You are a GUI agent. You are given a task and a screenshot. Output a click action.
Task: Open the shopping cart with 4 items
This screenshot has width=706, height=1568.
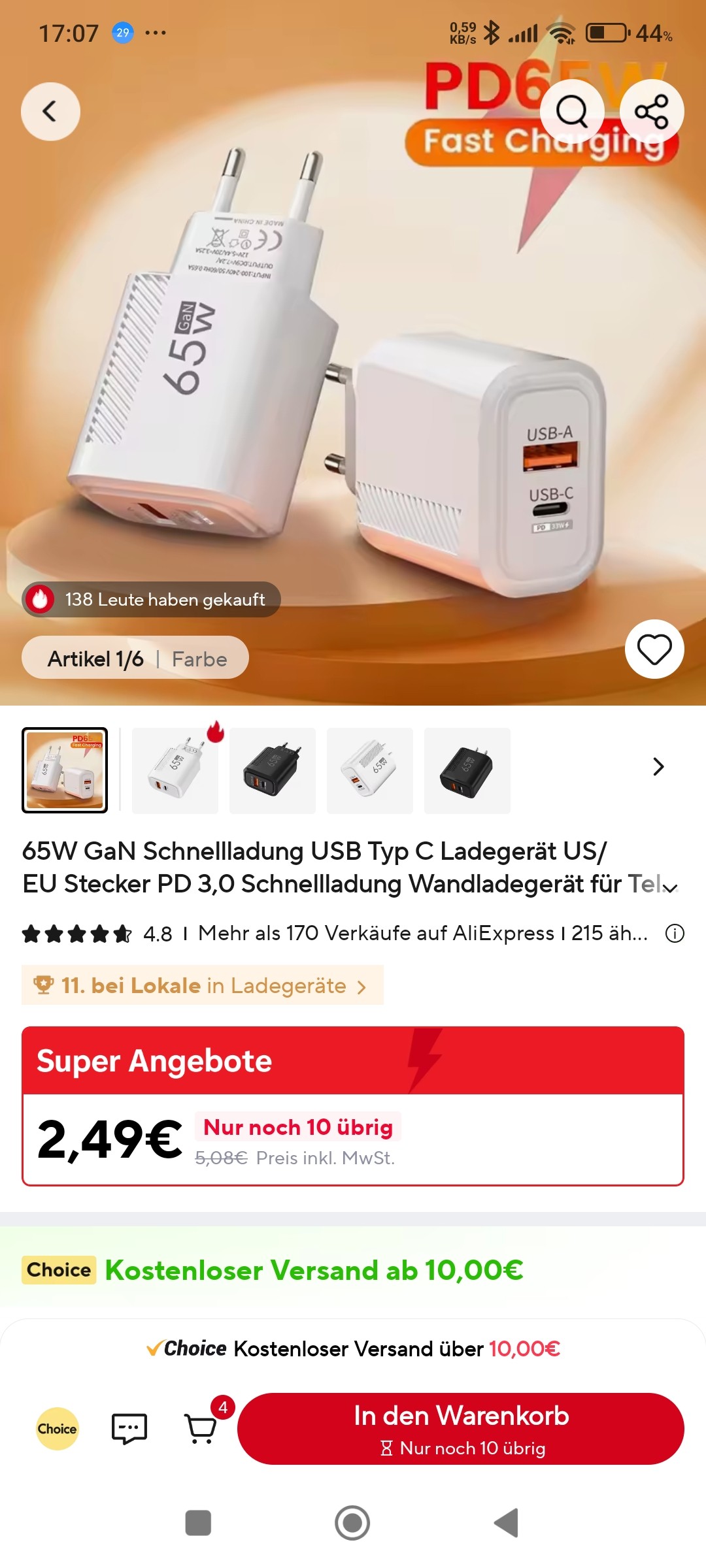point(201,1429)
